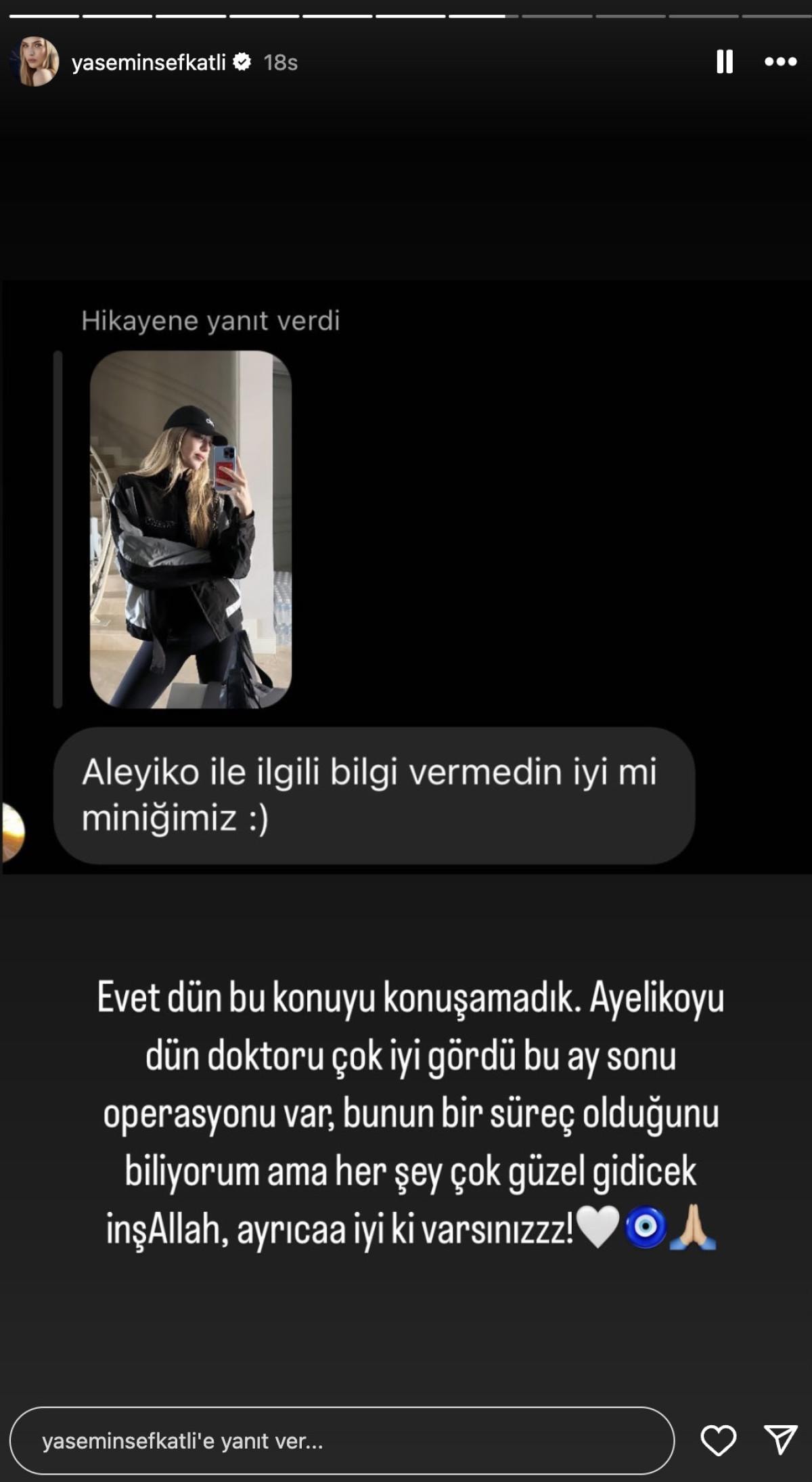The width and height of the screenshot is (812, 1482).
Task: Share the story via paper plane icon
Action: pos(780,1439)
